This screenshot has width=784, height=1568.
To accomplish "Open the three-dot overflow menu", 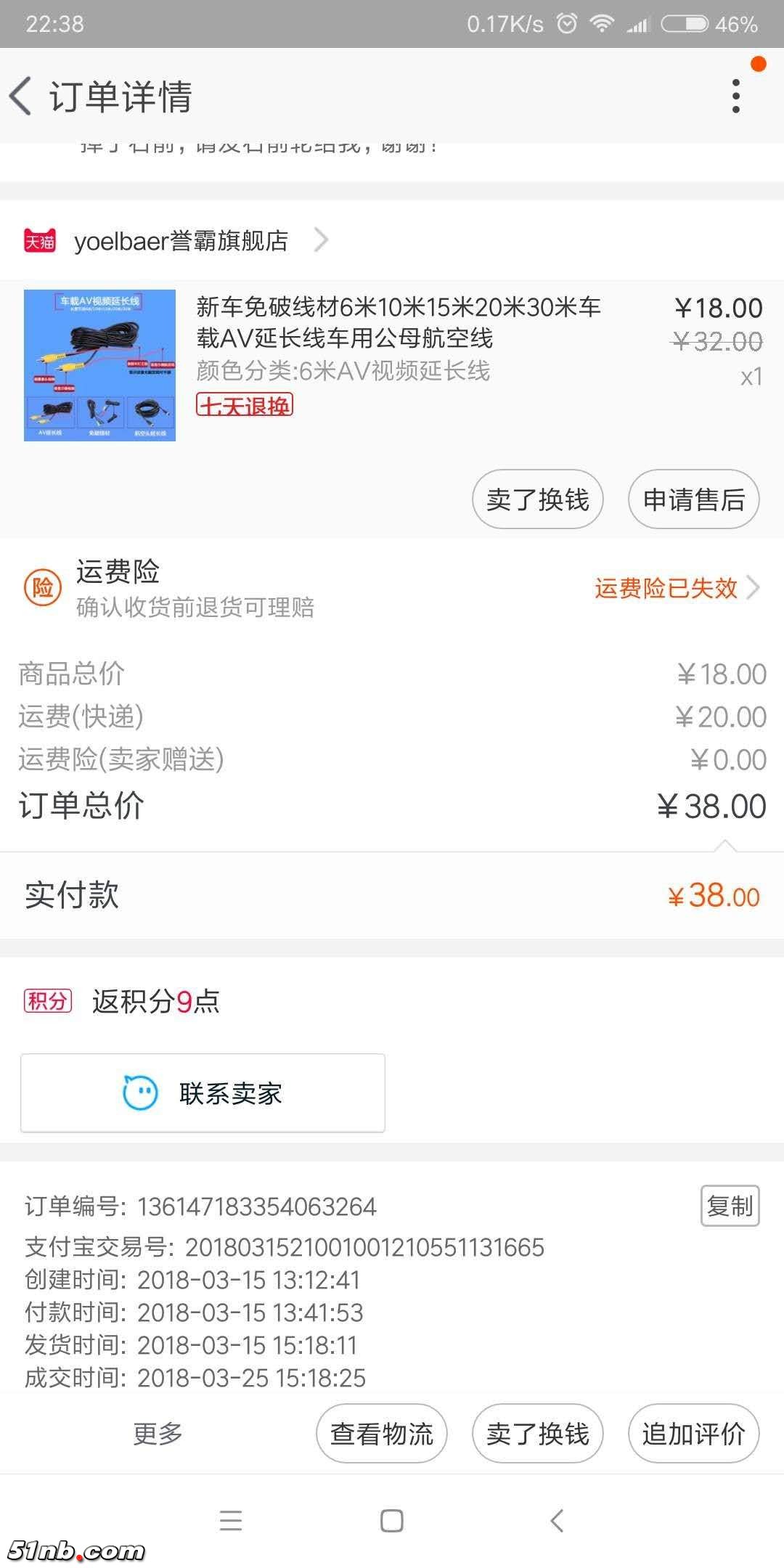I will [736, 97].
